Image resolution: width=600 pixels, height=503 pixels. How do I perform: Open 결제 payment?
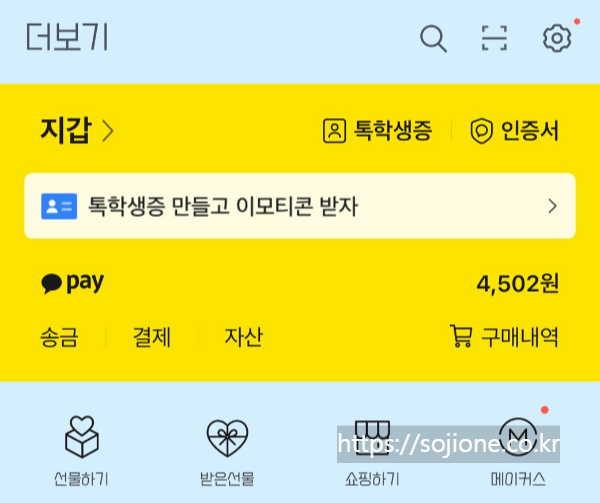[152, 337]
